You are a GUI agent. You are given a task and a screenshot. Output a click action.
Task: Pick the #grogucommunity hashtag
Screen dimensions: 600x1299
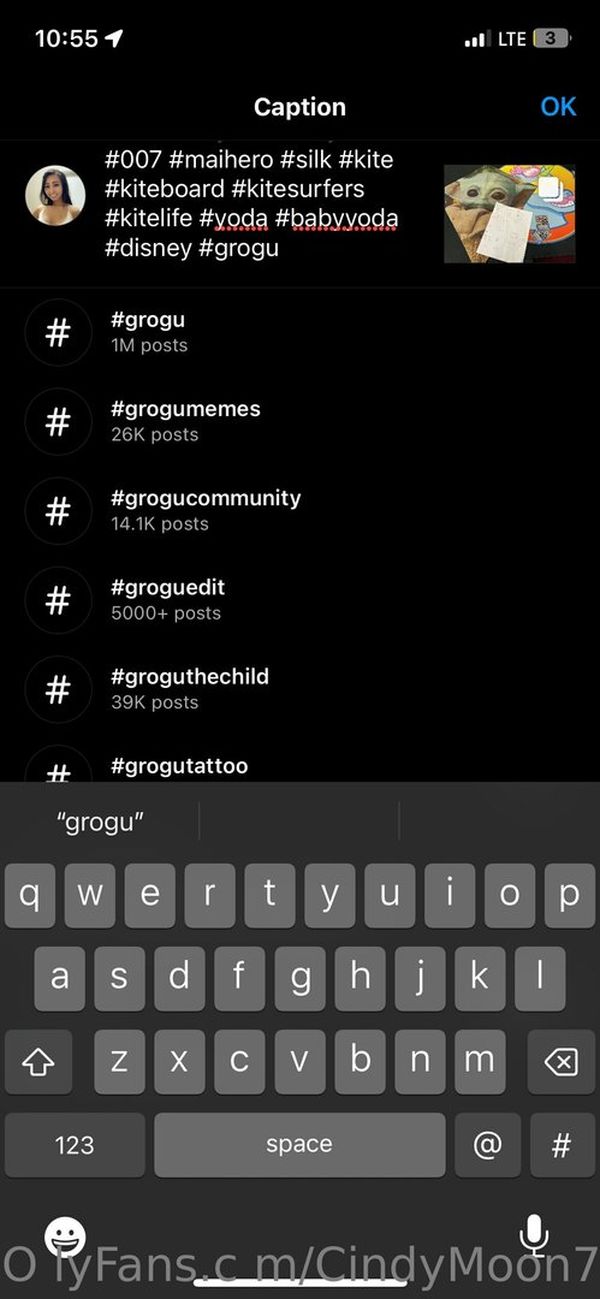coord(300,510)
